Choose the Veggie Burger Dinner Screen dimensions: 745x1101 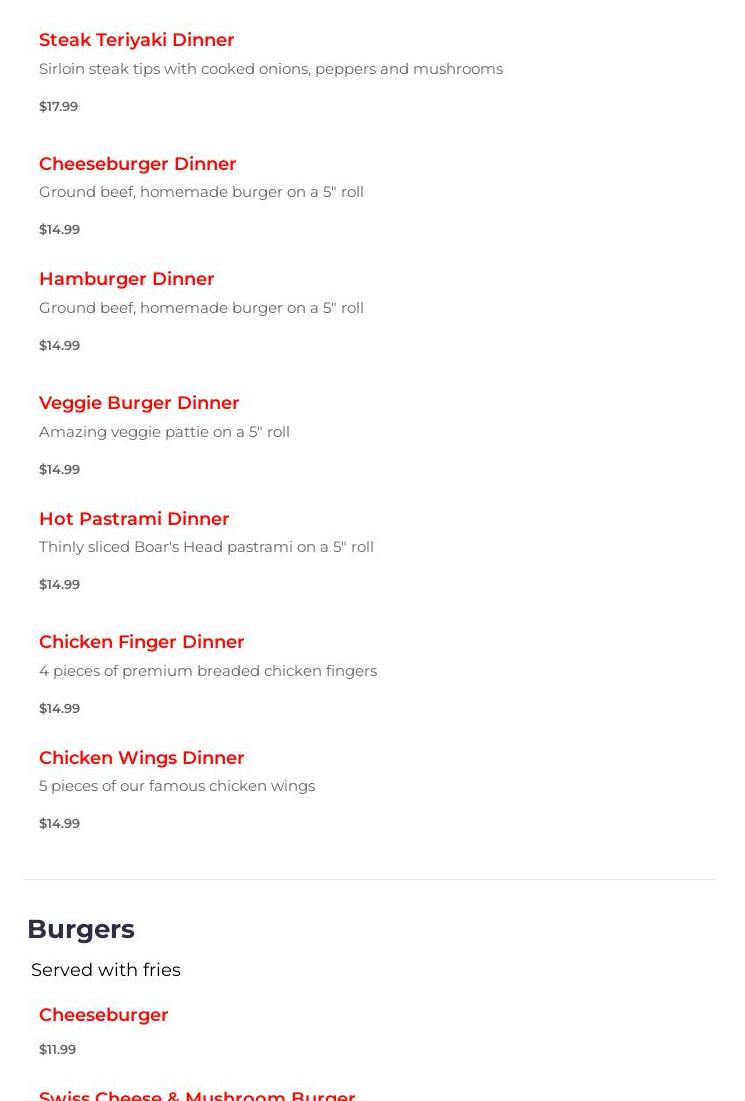click(139, 403)
